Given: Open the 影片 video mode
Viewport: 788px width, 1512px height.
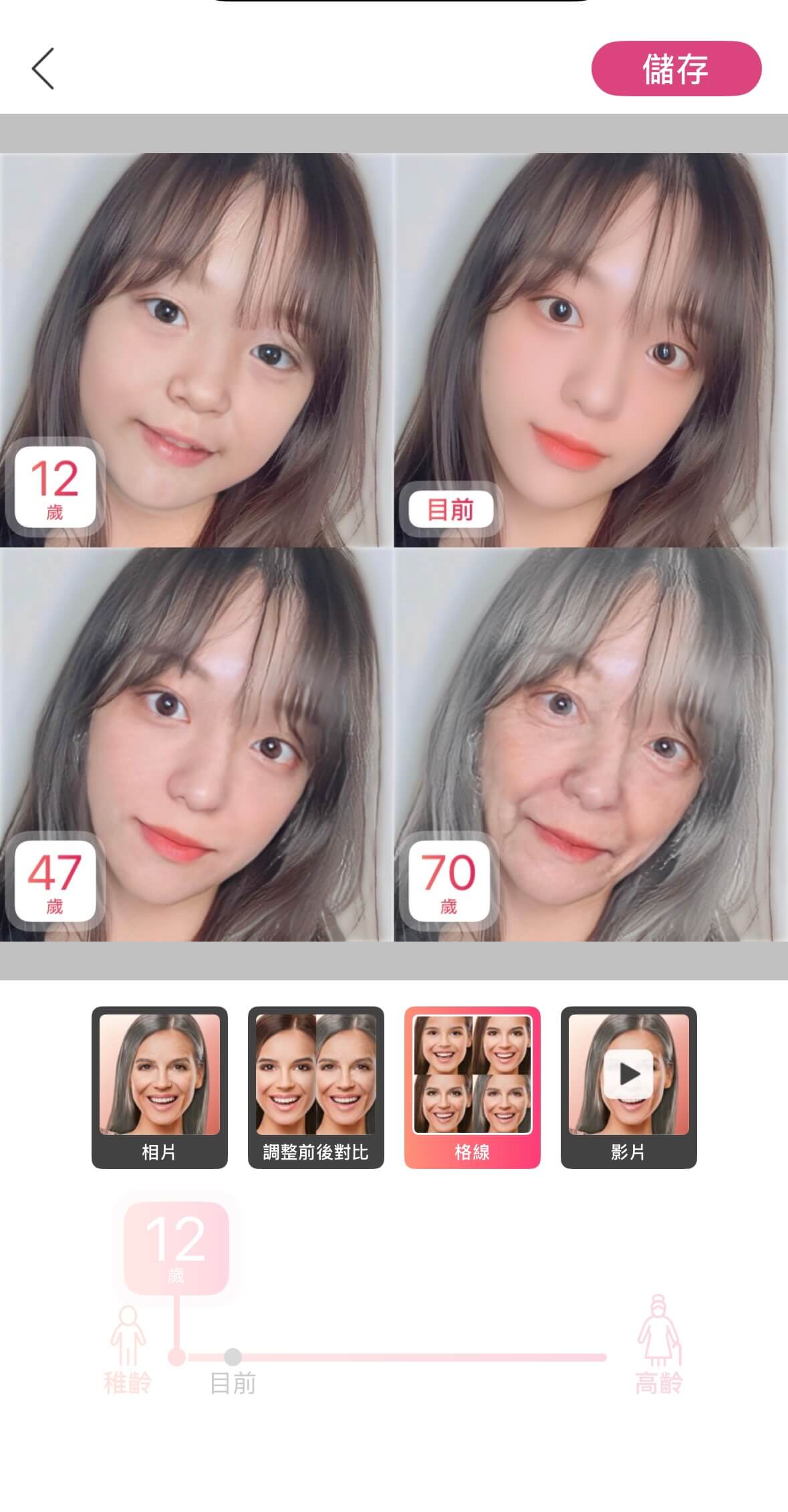Looking at the screenshot, I should tap(628, 1087).
